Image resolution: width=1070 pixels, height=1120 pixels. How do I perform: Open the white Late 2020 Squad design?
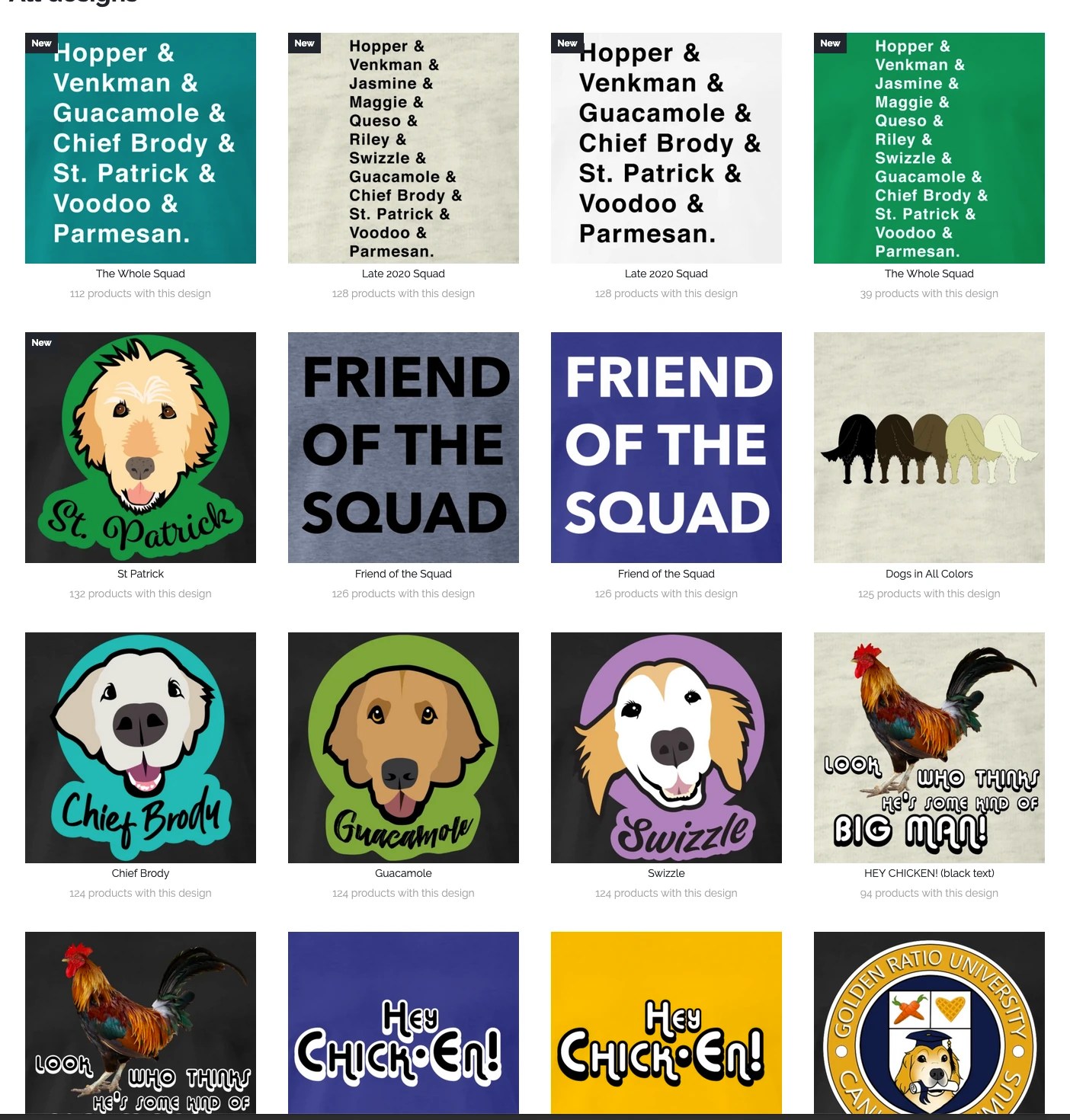pyautogui.click(x=666, y=148)
